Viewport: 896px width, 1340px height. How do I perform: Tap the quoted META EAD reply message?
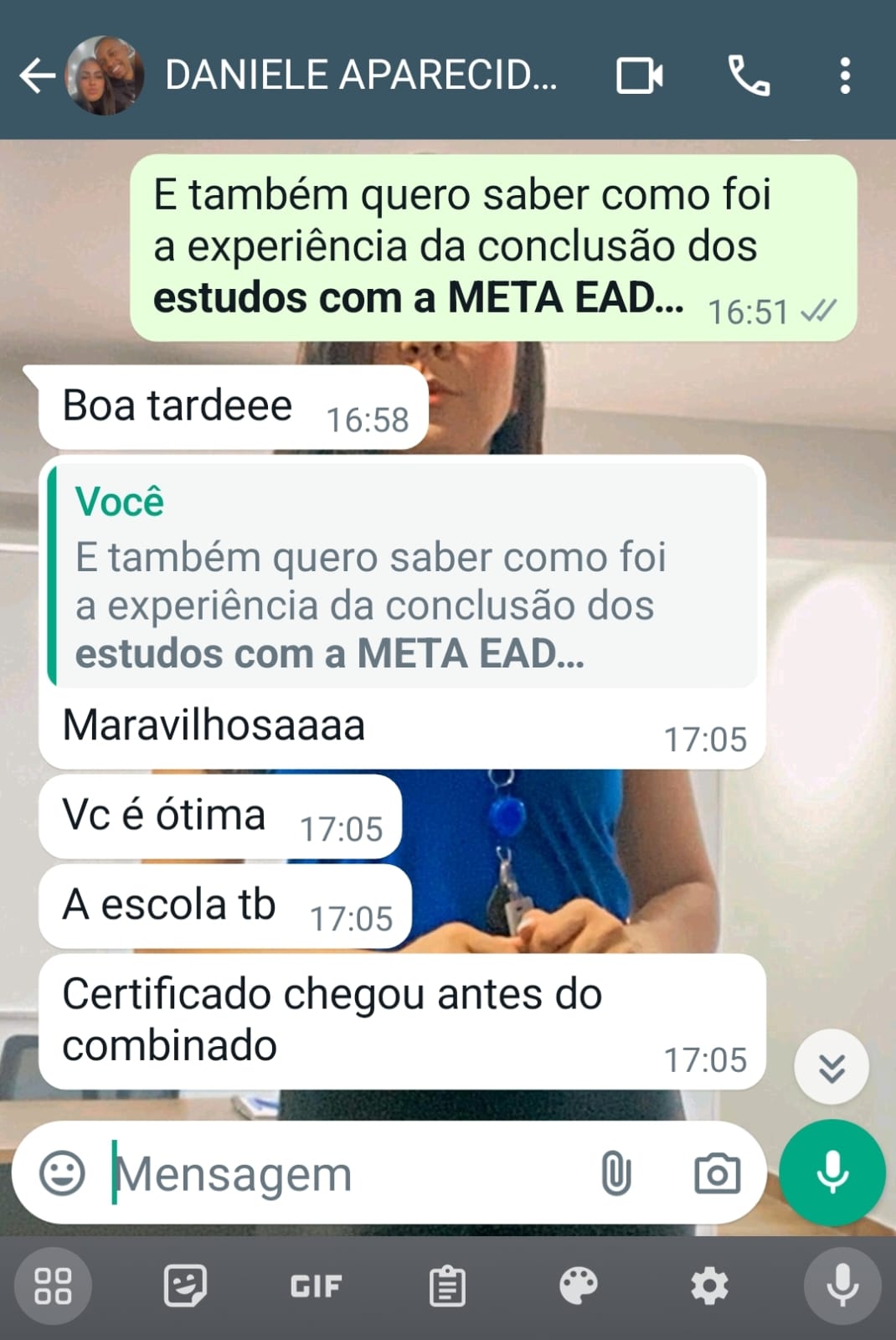(402, 578)
